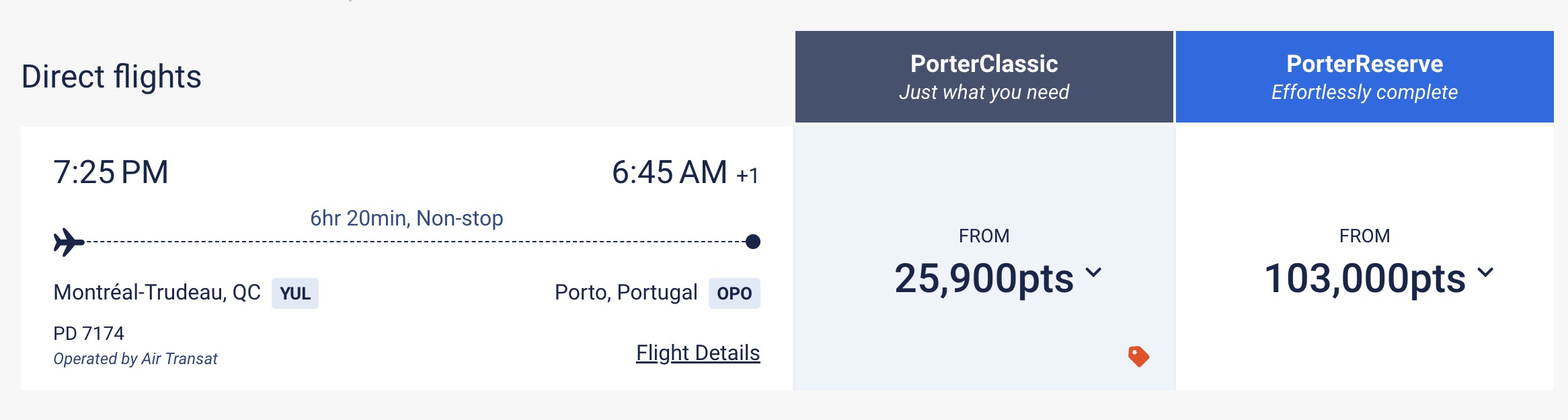Open the Flight Details link
The width and height of the screenshot is (1568, 420).
(698, 353)
